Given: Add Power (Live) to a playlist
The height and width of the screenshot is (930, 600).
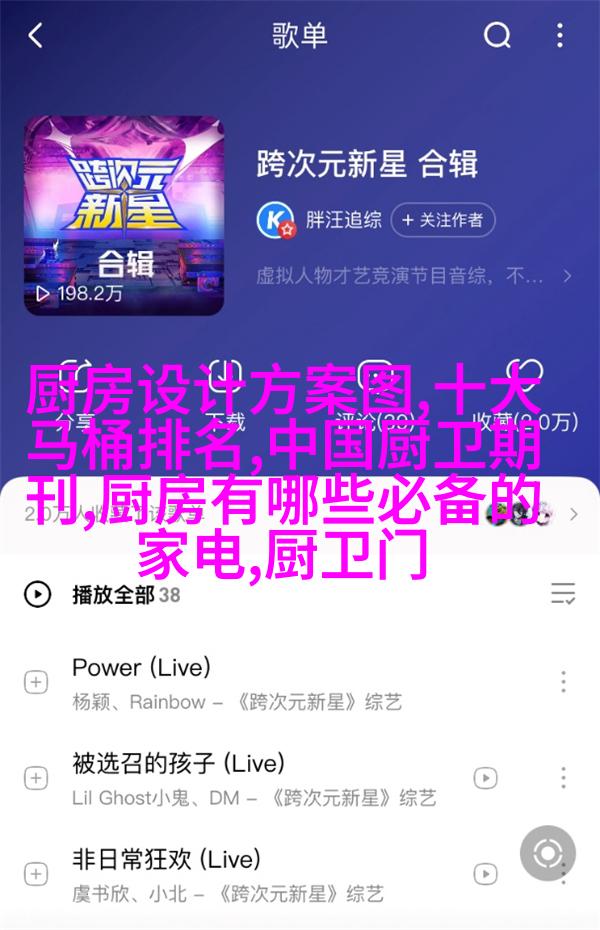Looking at the screenshot, I should (36, 683).
